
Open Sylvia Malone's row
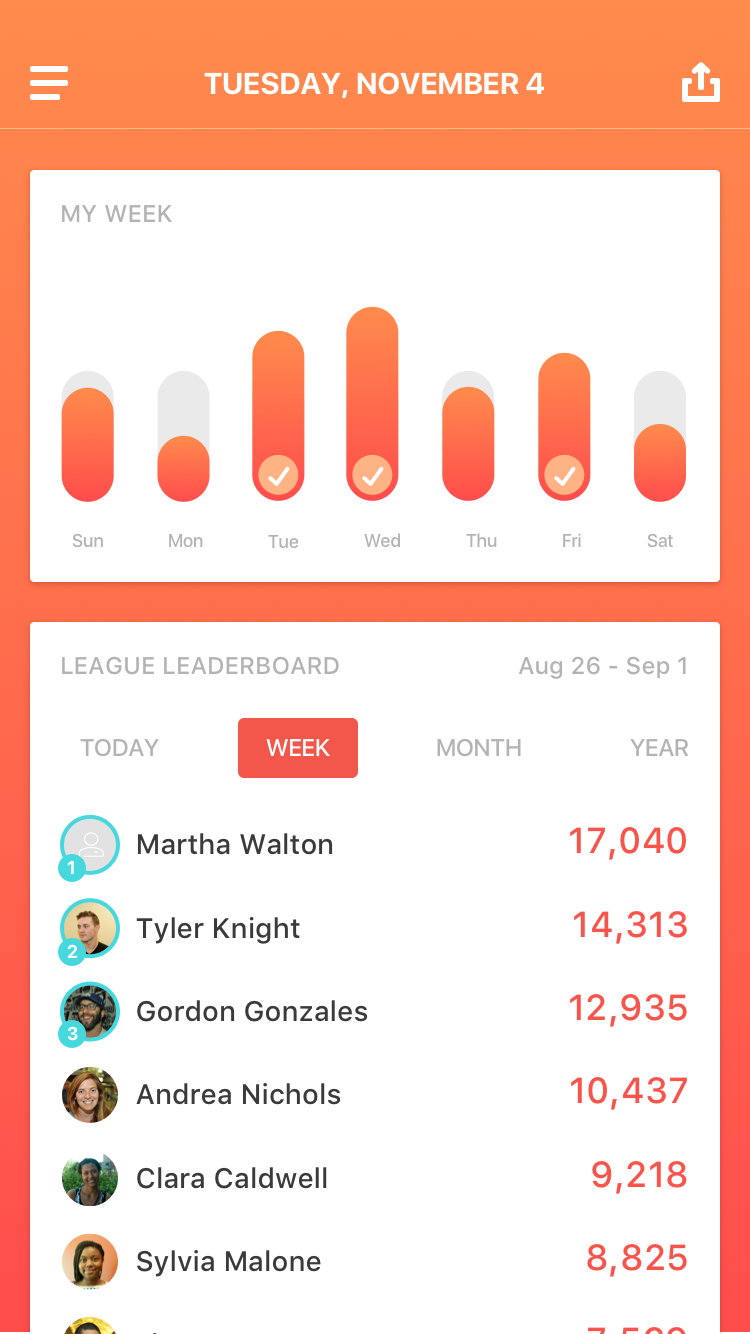228,1261
